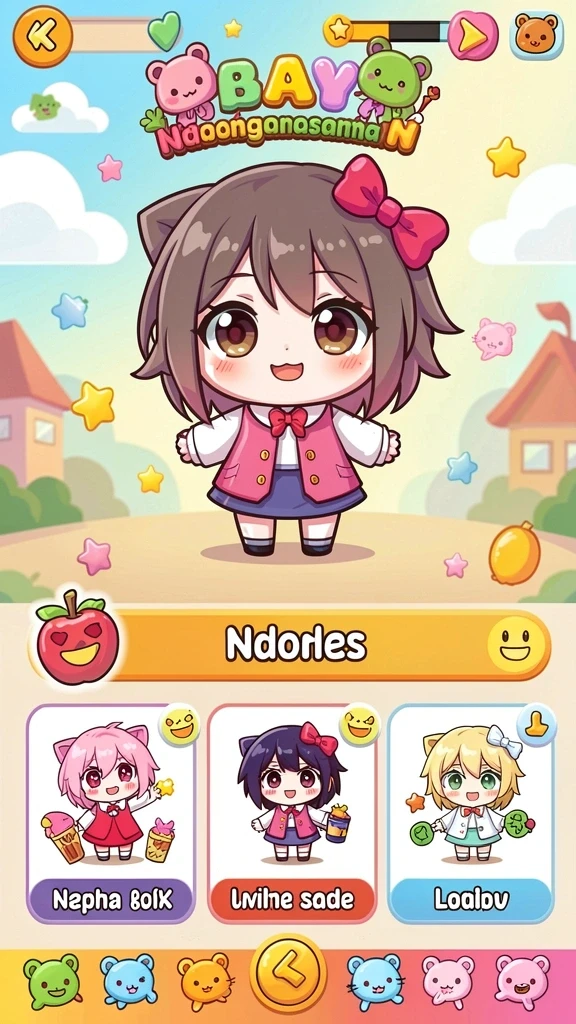Tap the smiley face on Ndorles banner
Screen dimensions: 576x1024
(516, 646)
